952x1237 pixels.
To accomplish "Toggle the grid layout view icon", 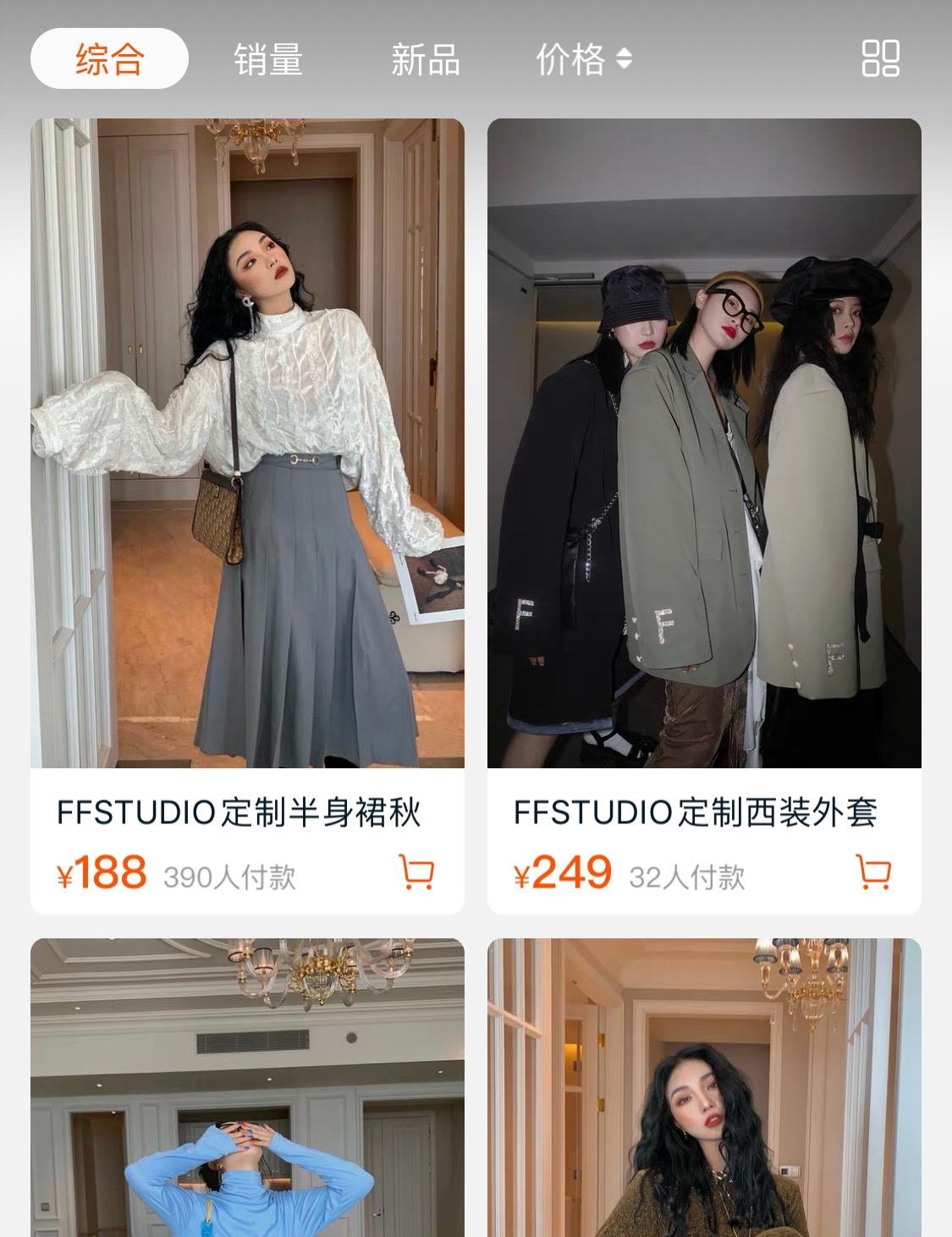I will pos(880,58).
